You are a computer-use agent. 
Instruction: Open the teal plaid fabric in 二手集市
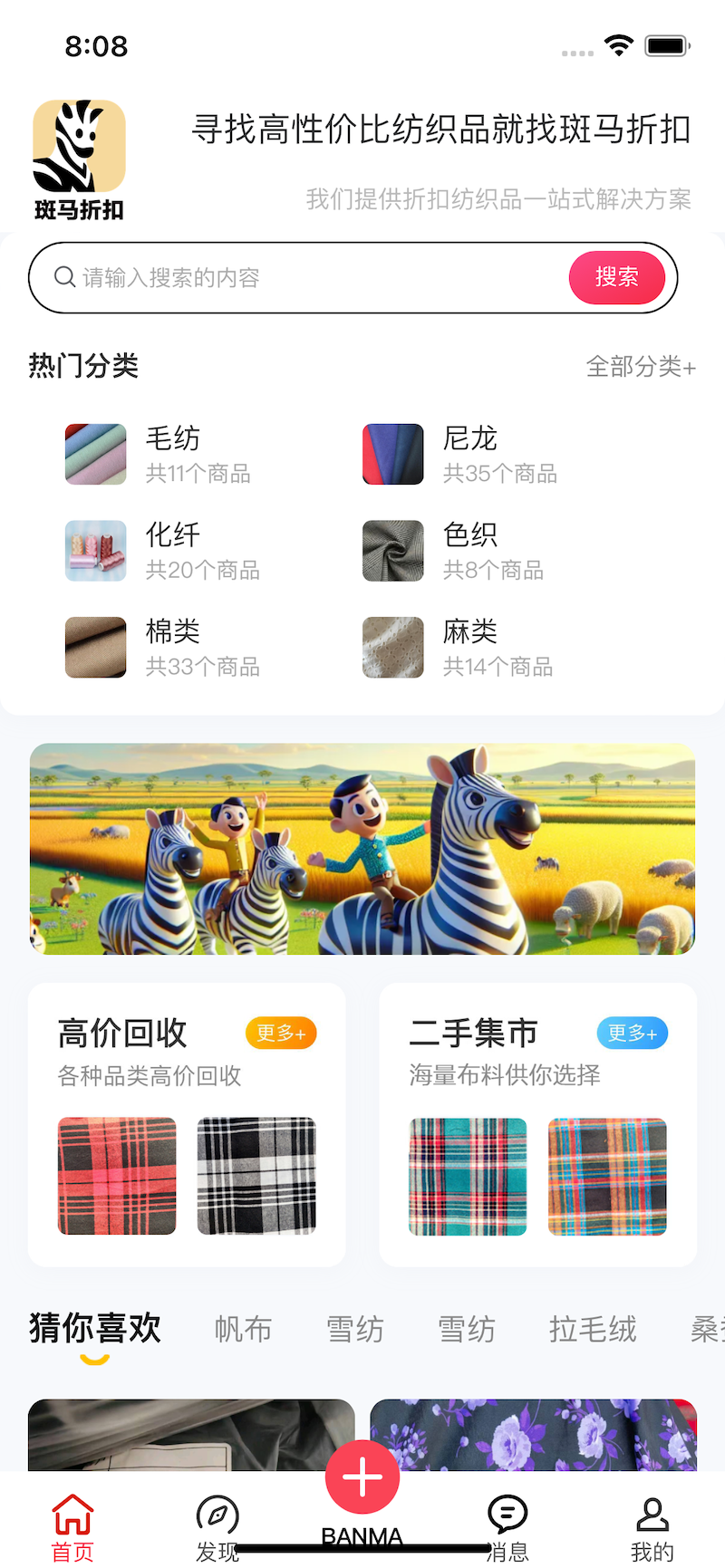tap(468, 1176)
